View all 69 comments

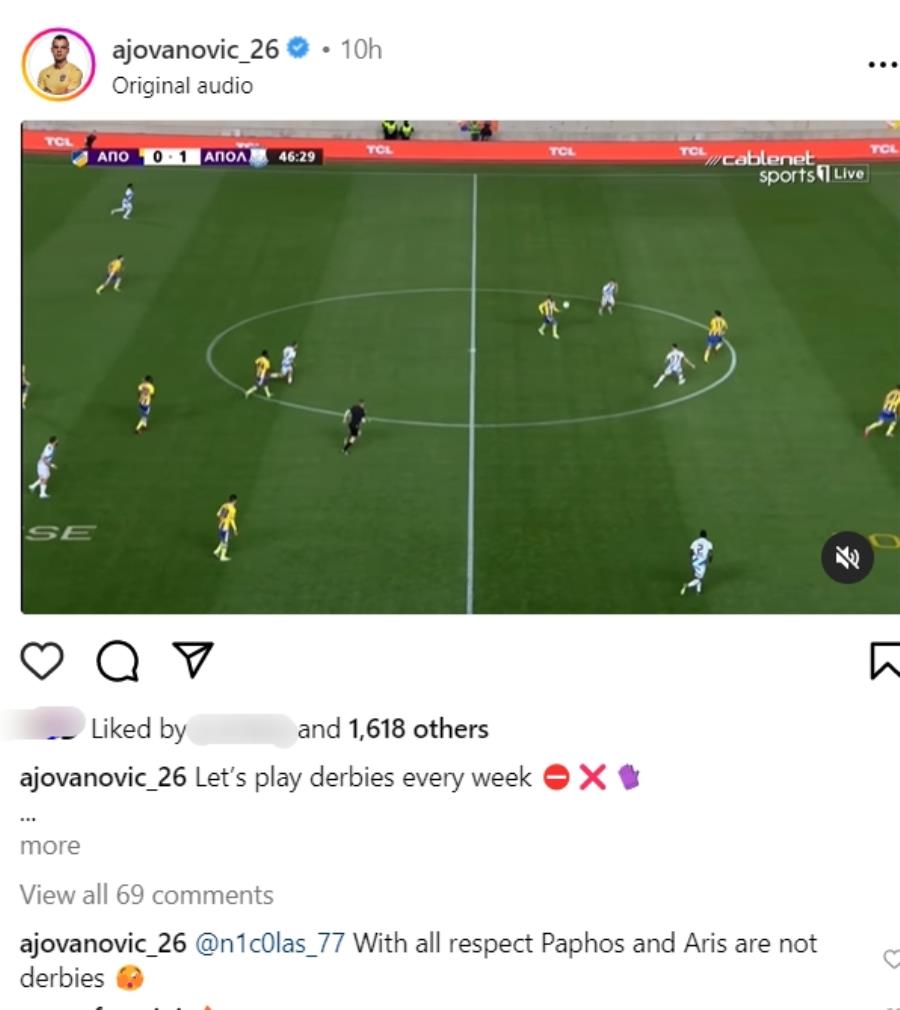point(146,894)
